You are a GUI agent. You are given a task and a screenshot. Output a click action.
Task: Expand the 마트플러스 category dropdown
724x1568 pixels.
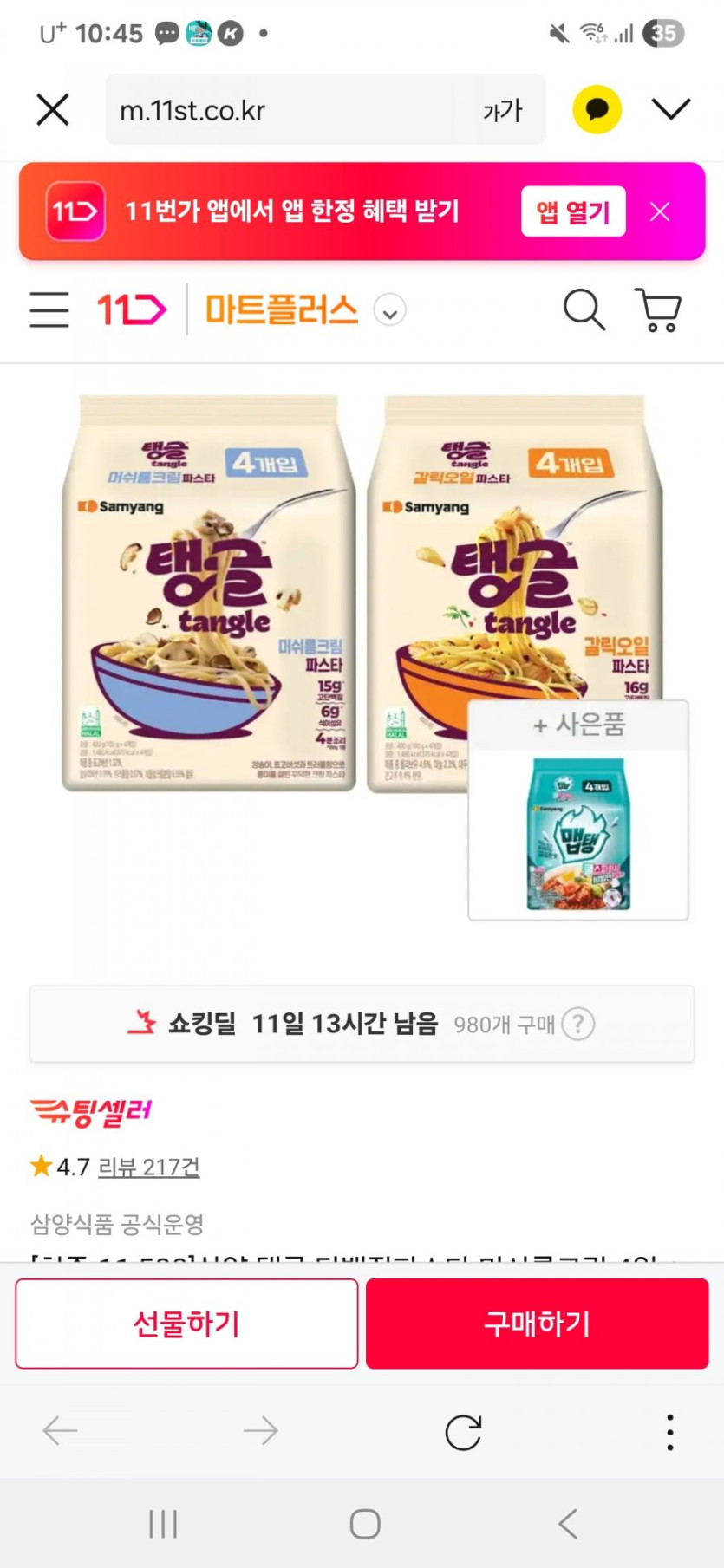(x=390, y=310)
